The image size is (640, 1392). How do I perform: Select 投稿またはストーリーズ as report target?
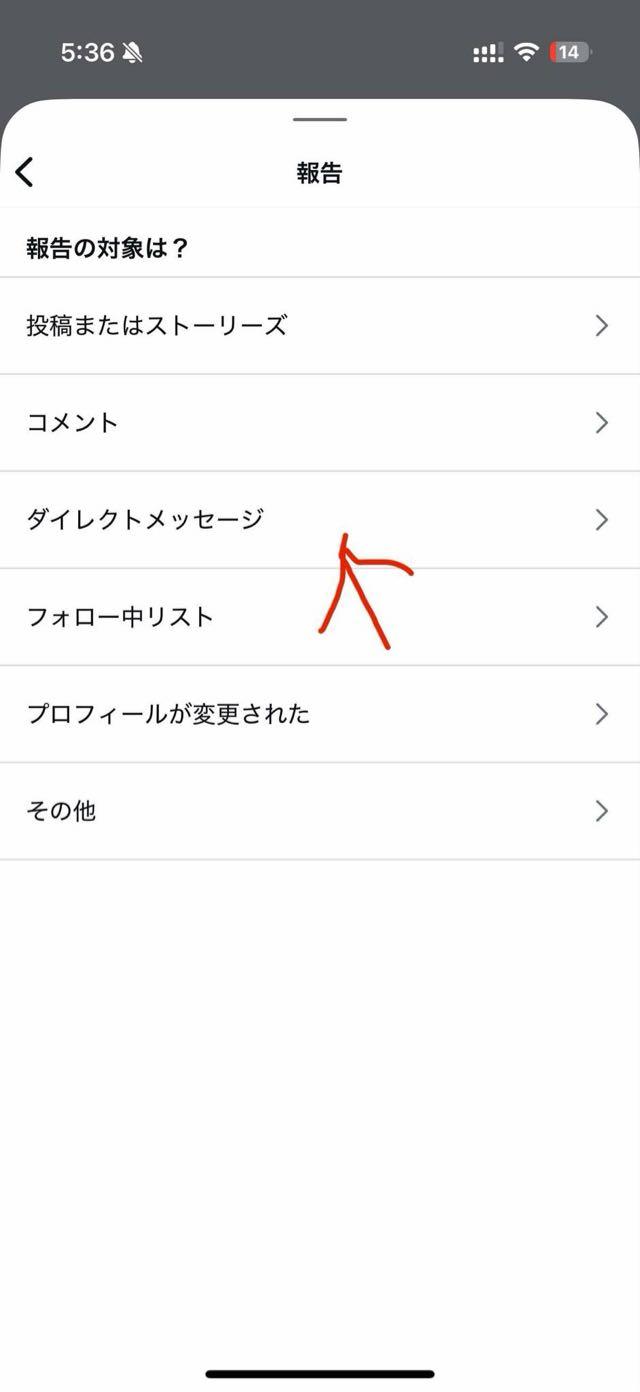pos(320,326)
